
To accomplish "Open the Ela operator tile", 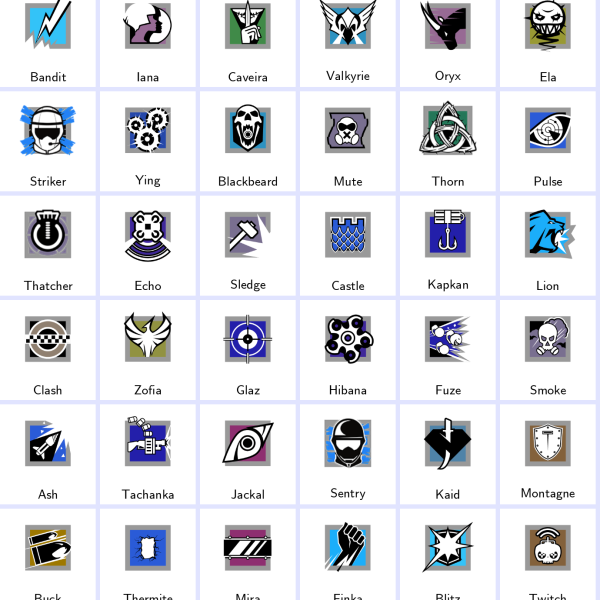I will tap(548, 40).
